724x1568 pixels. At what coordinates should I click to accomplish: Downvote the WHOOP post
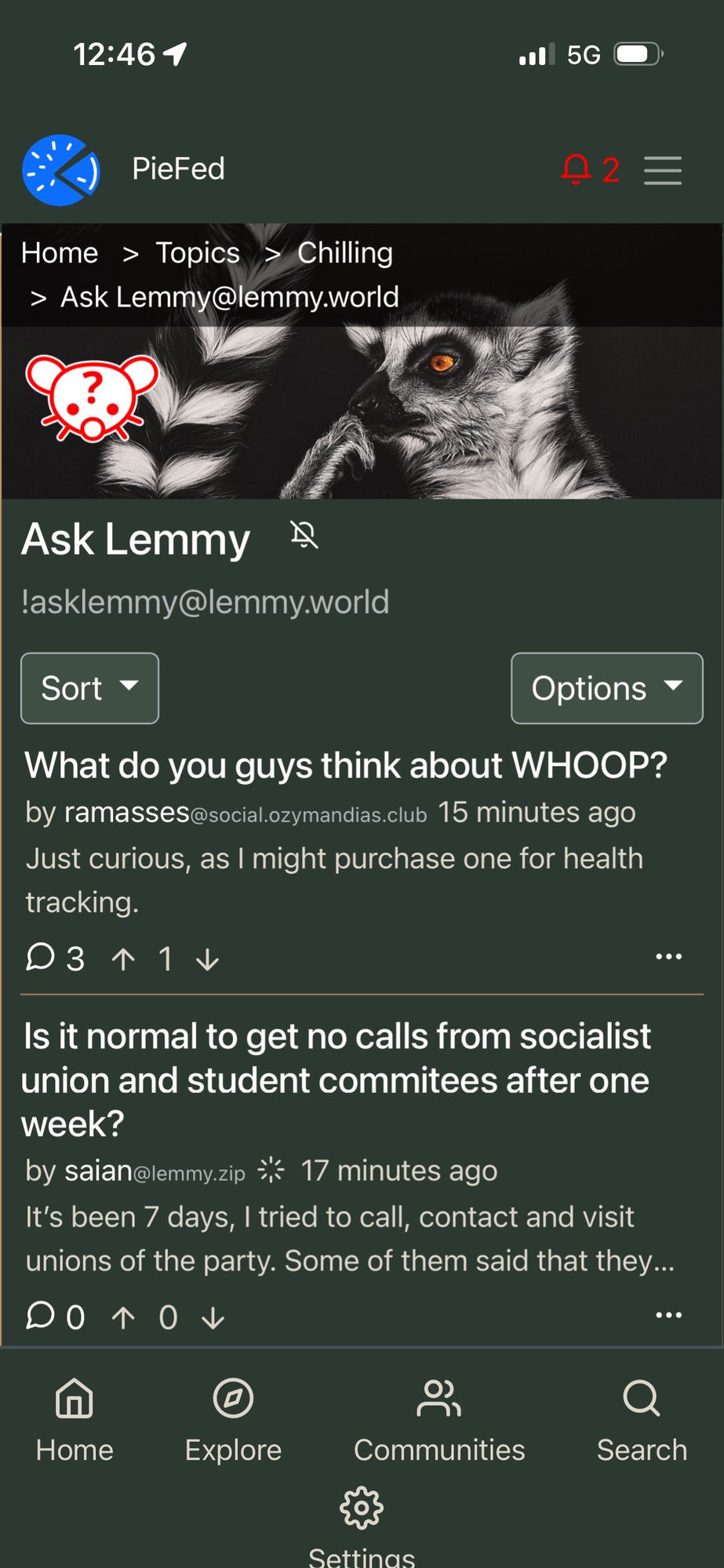208,959
